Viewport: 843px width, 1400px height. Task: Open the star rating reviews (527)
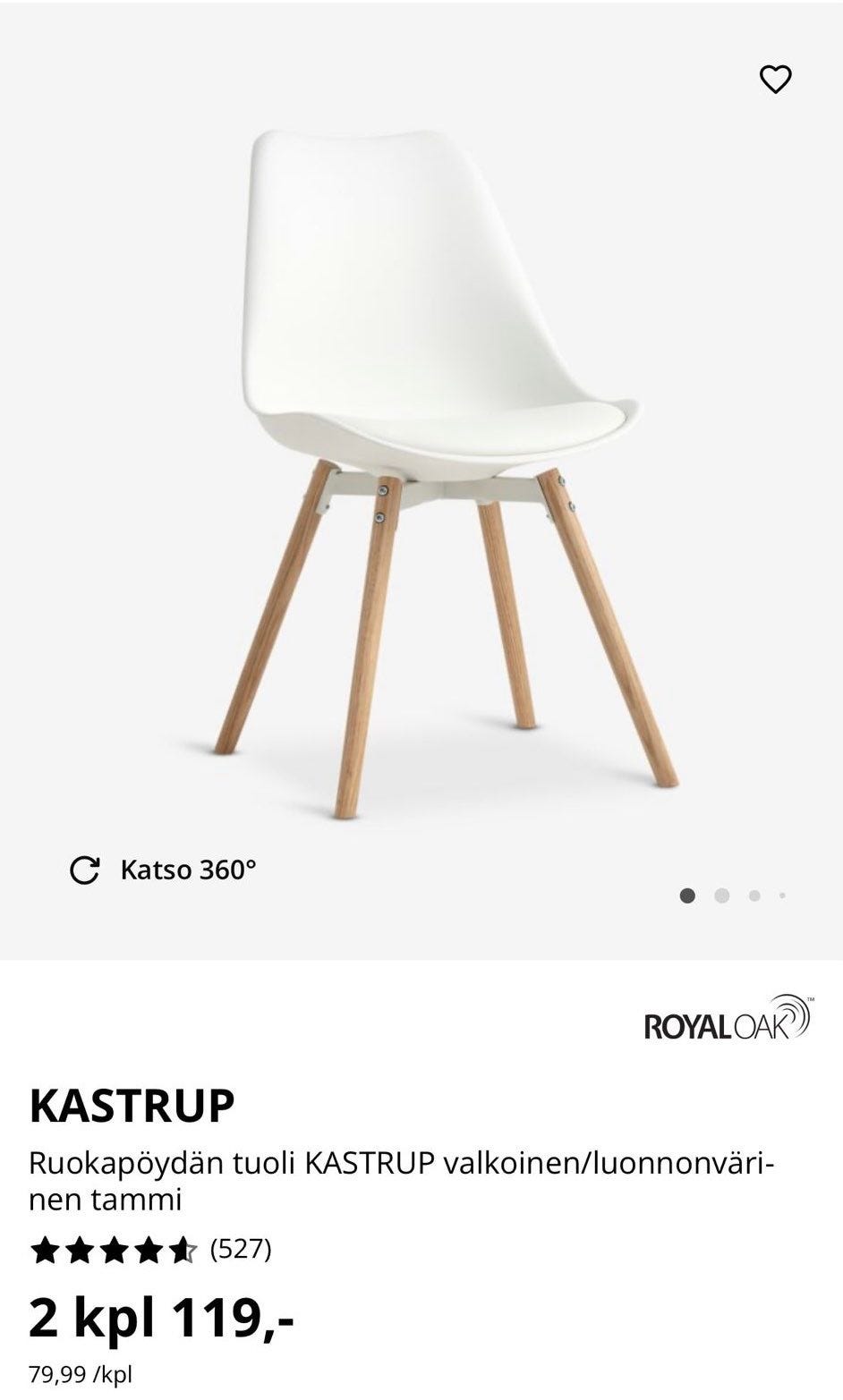(150, 1249)
